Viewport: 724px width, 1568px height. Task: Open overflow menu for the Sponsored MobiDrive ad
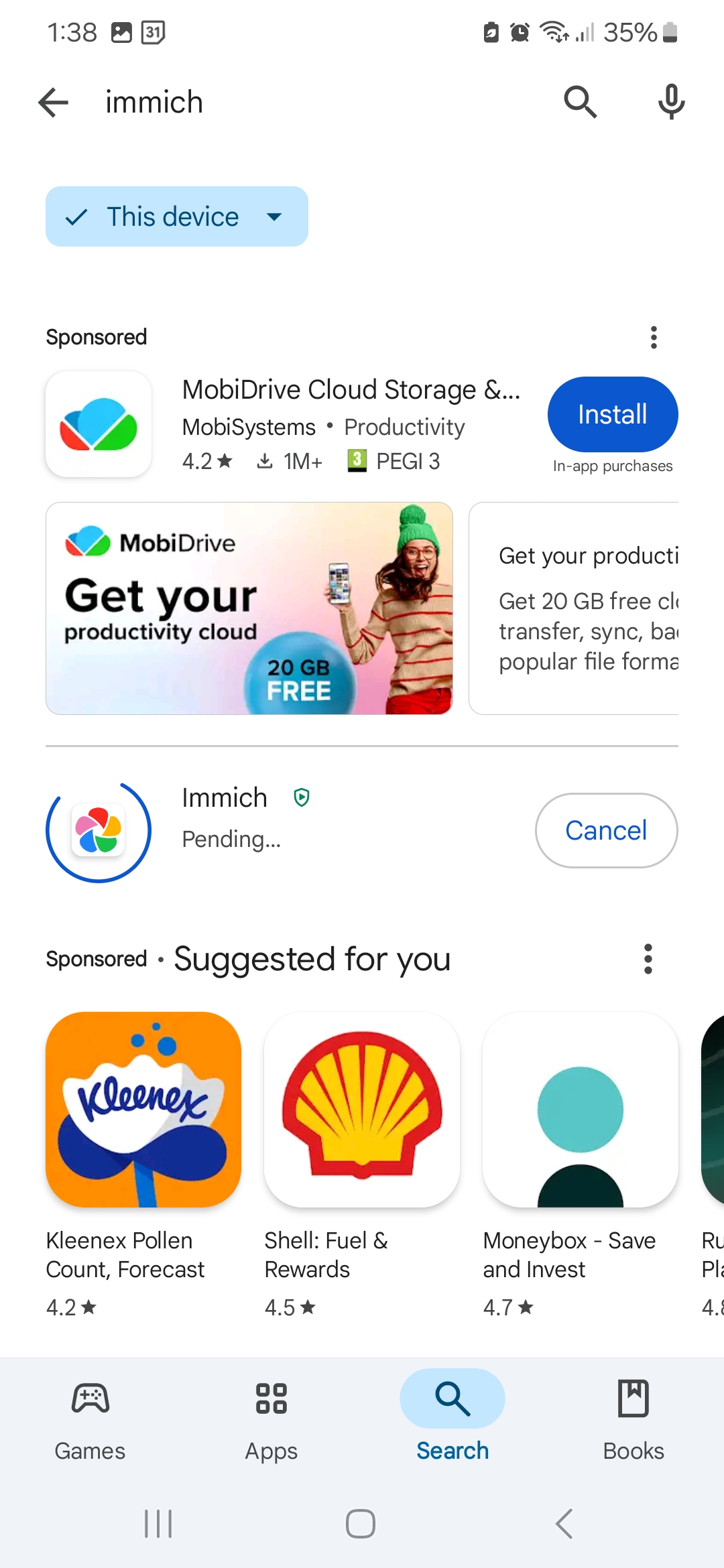[x=654, y=337]
